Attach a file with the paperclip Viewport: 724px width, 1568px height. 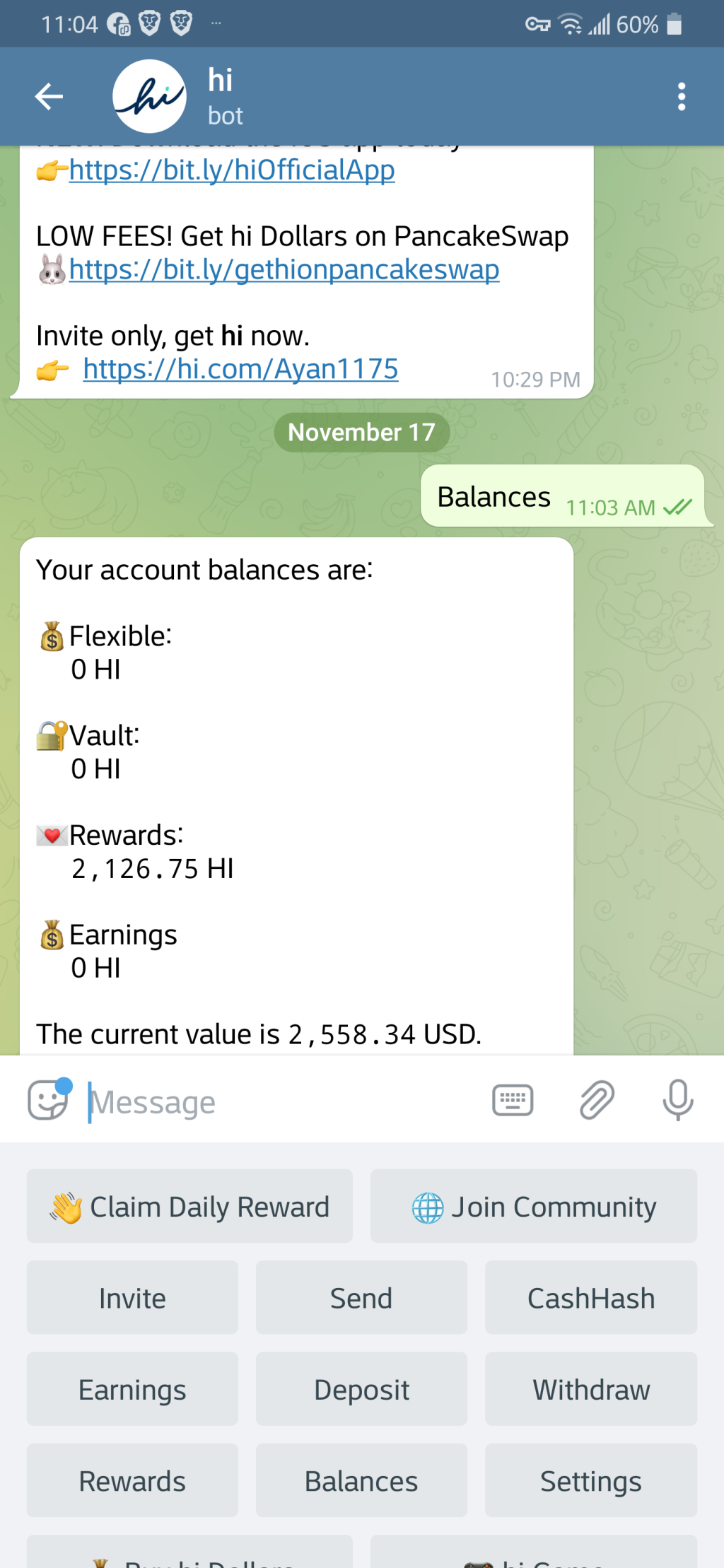[x=597, y=1100]
